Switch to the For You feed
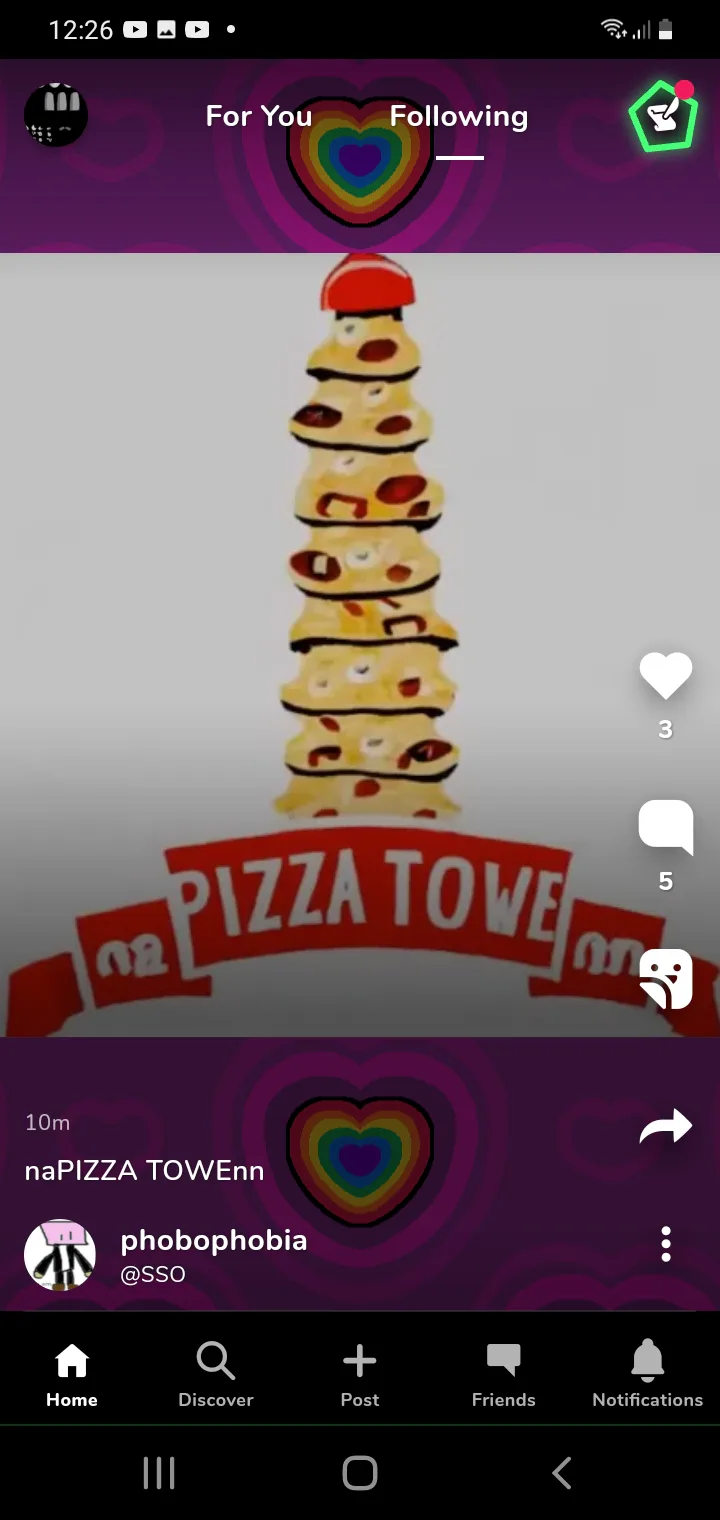This screenshot has height=1520, width=720. [258, 117]
